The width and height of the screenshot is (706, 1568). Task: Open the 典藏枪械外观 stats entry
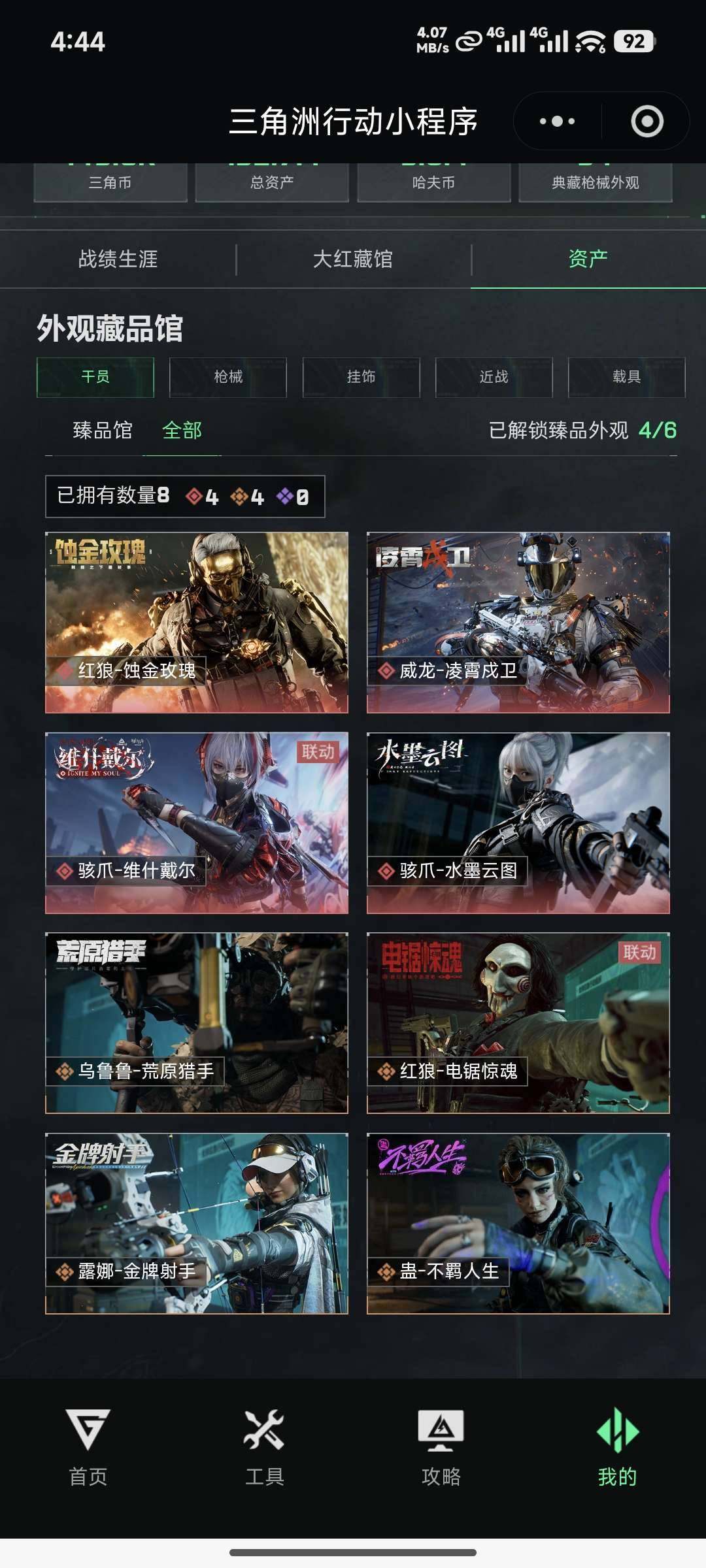coord(596,184)
